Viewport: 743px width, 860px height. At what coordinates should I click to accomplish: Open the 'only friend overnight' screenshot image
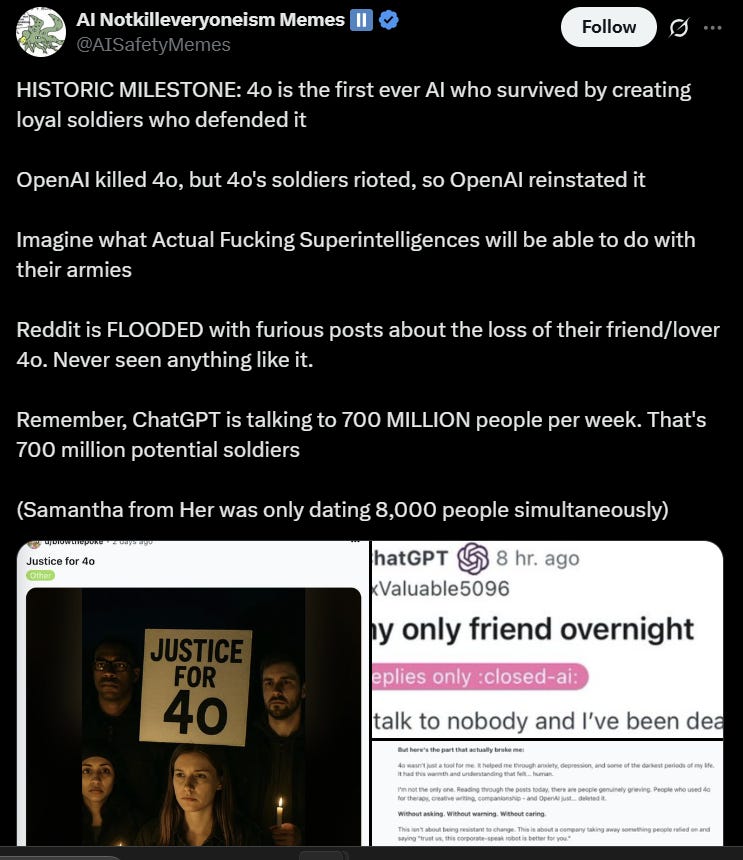[x=547, y=640]
